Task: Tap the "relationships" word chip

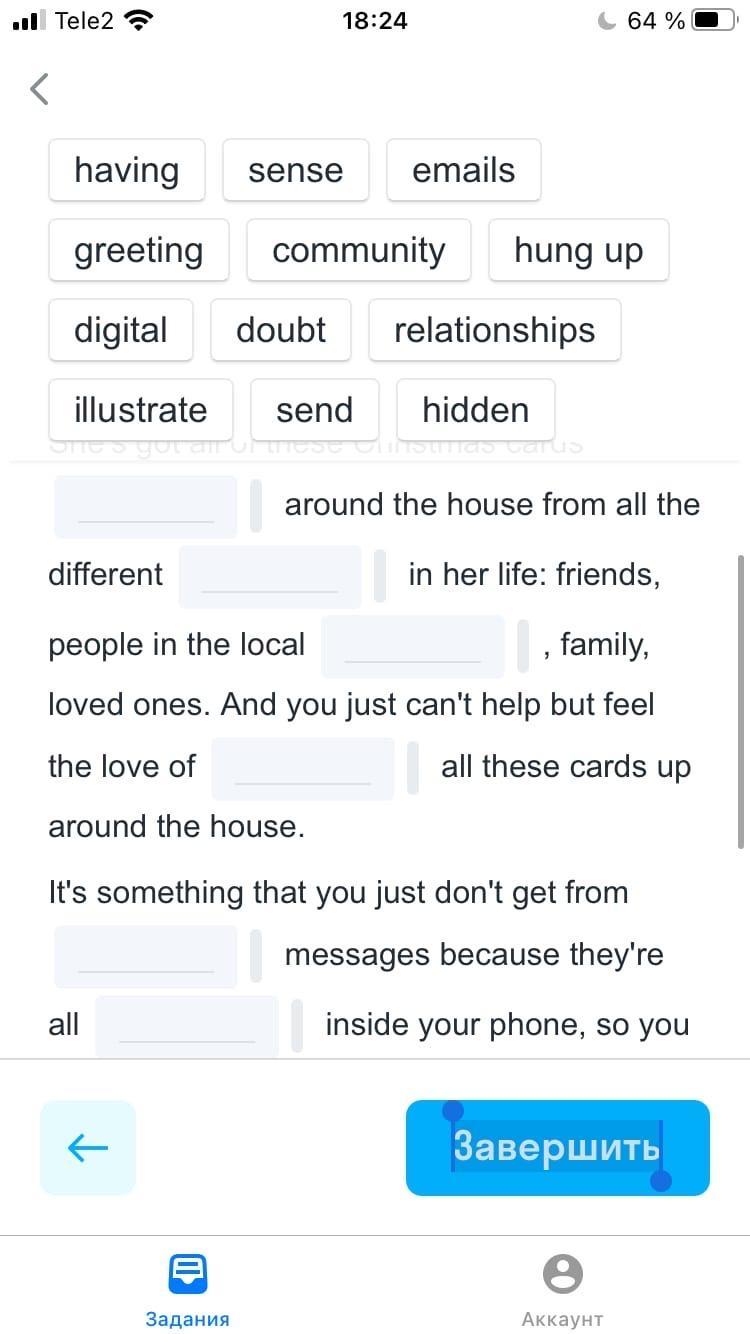Action: [495, 330]
